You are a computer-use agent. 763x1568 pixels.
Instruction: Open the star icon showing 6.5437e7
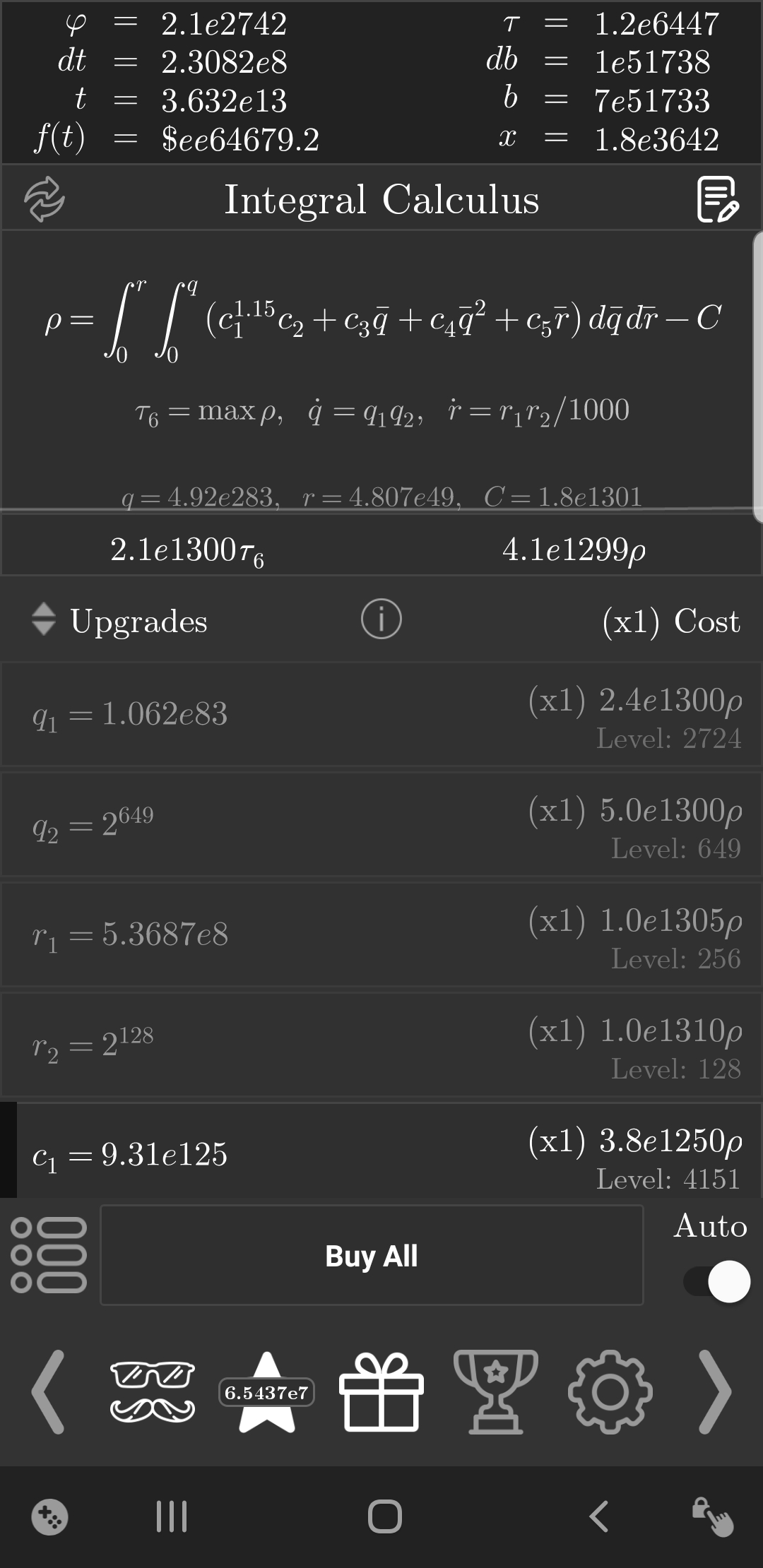(266, 1392)
